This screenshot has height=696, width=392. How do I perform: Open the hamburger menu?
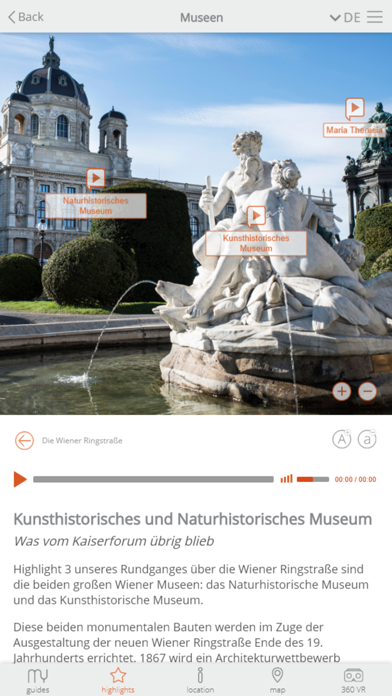375,17
